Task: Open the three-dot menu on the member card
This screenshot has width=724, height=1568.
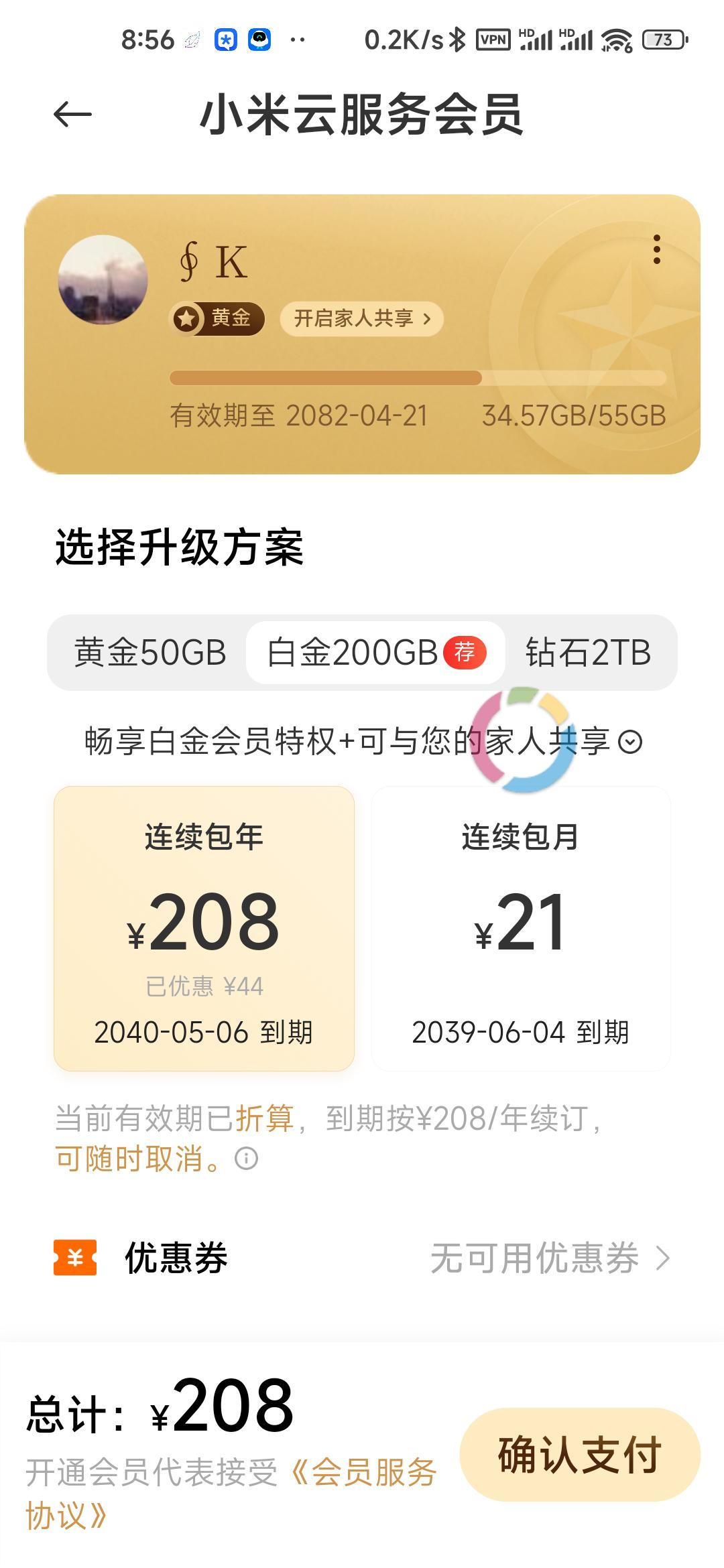Action: [x=656, y=249]
